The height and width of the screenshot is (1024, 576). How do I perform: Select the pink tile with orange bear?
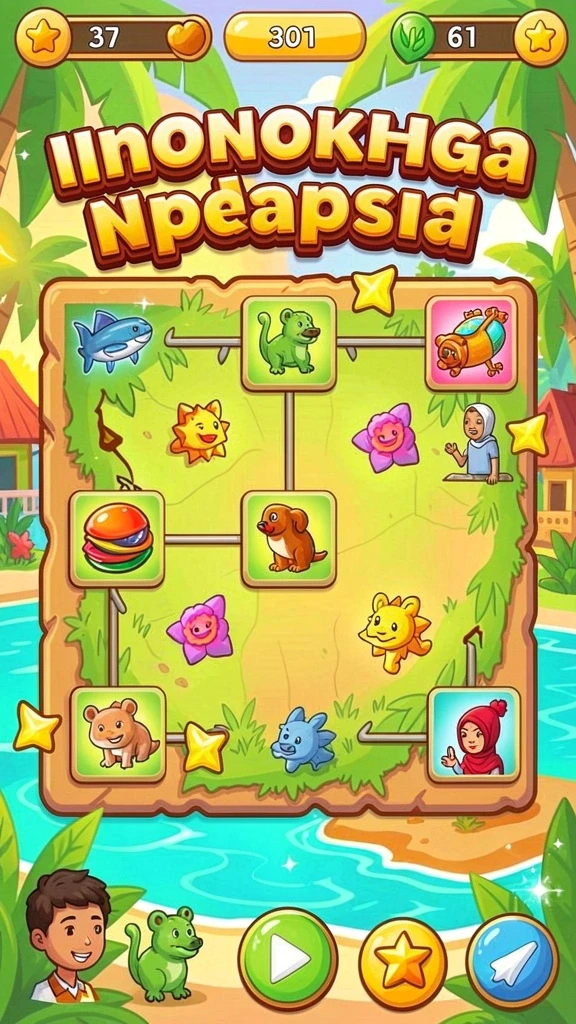coord(472,343)
